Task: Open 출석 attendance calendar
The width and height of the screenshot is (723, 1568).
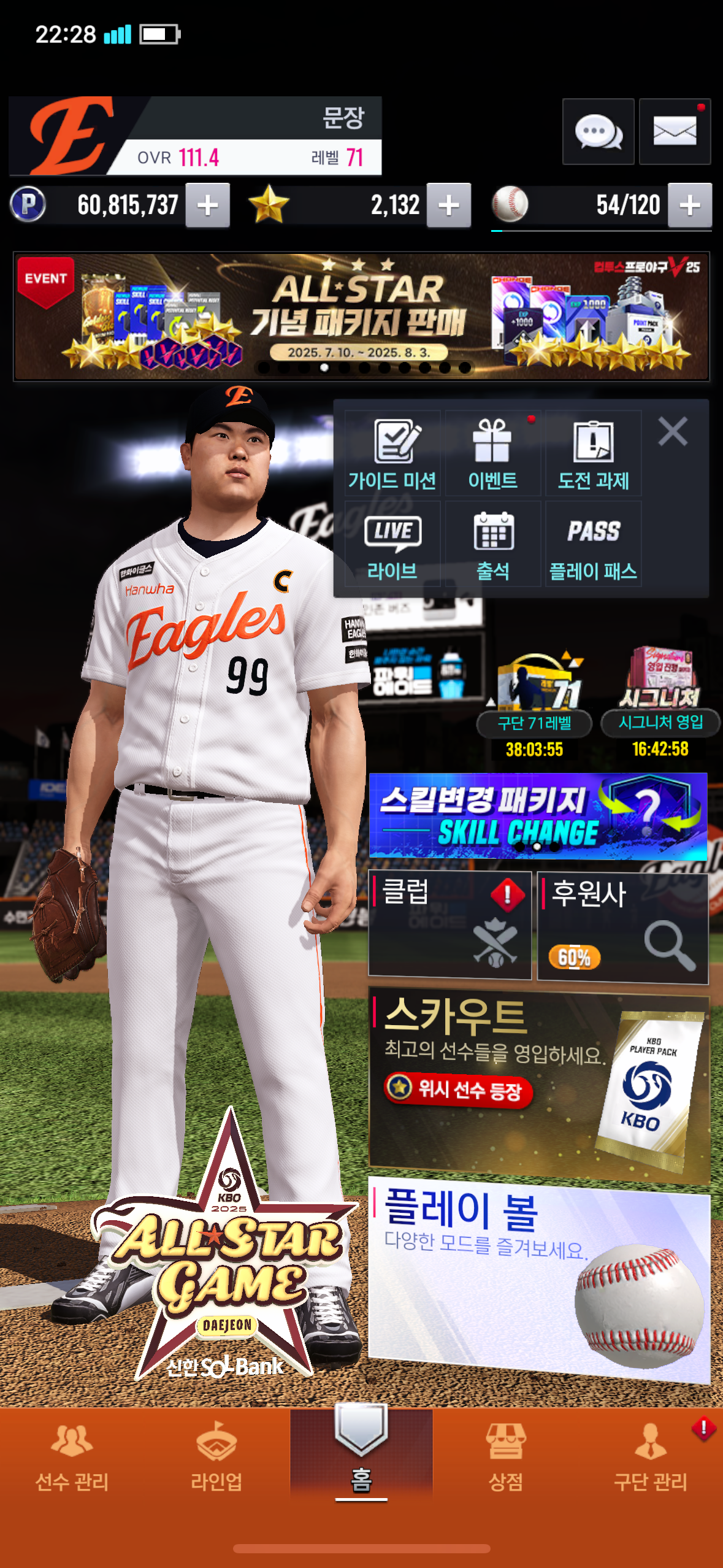Action: click(492, 544)
